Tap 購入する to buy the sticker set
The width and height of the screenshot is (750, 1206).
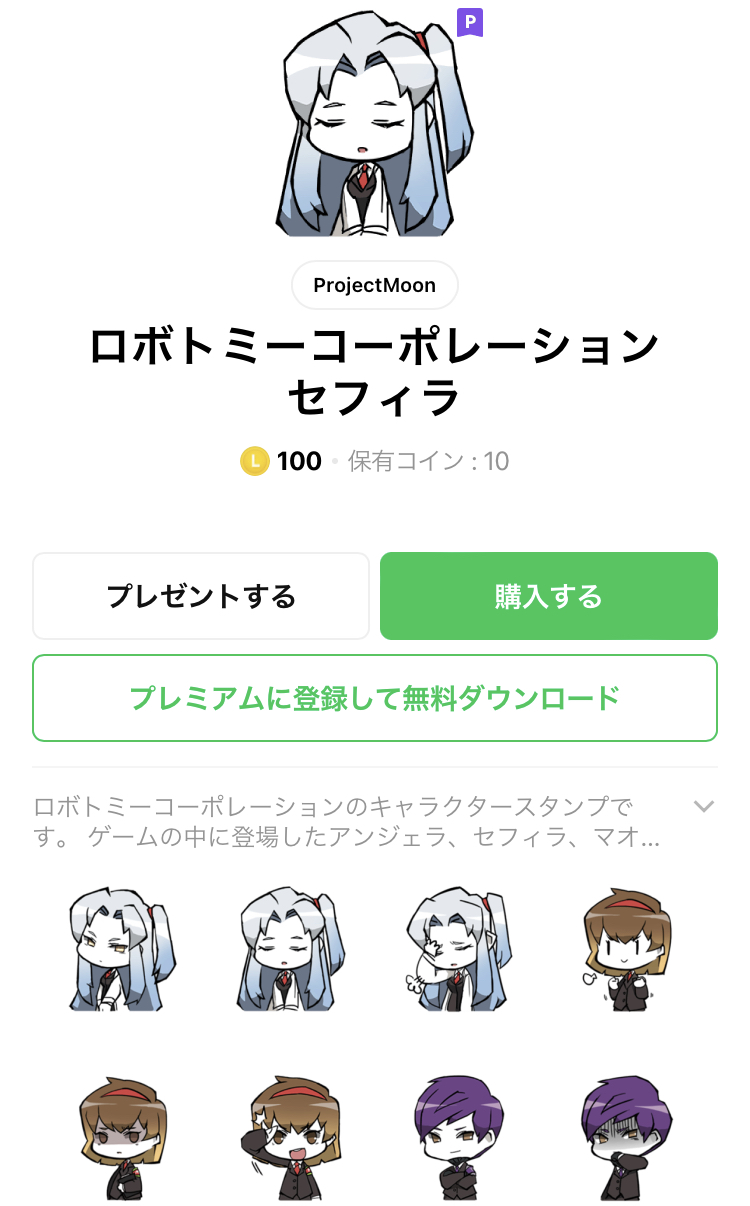[x=549, y=596]
